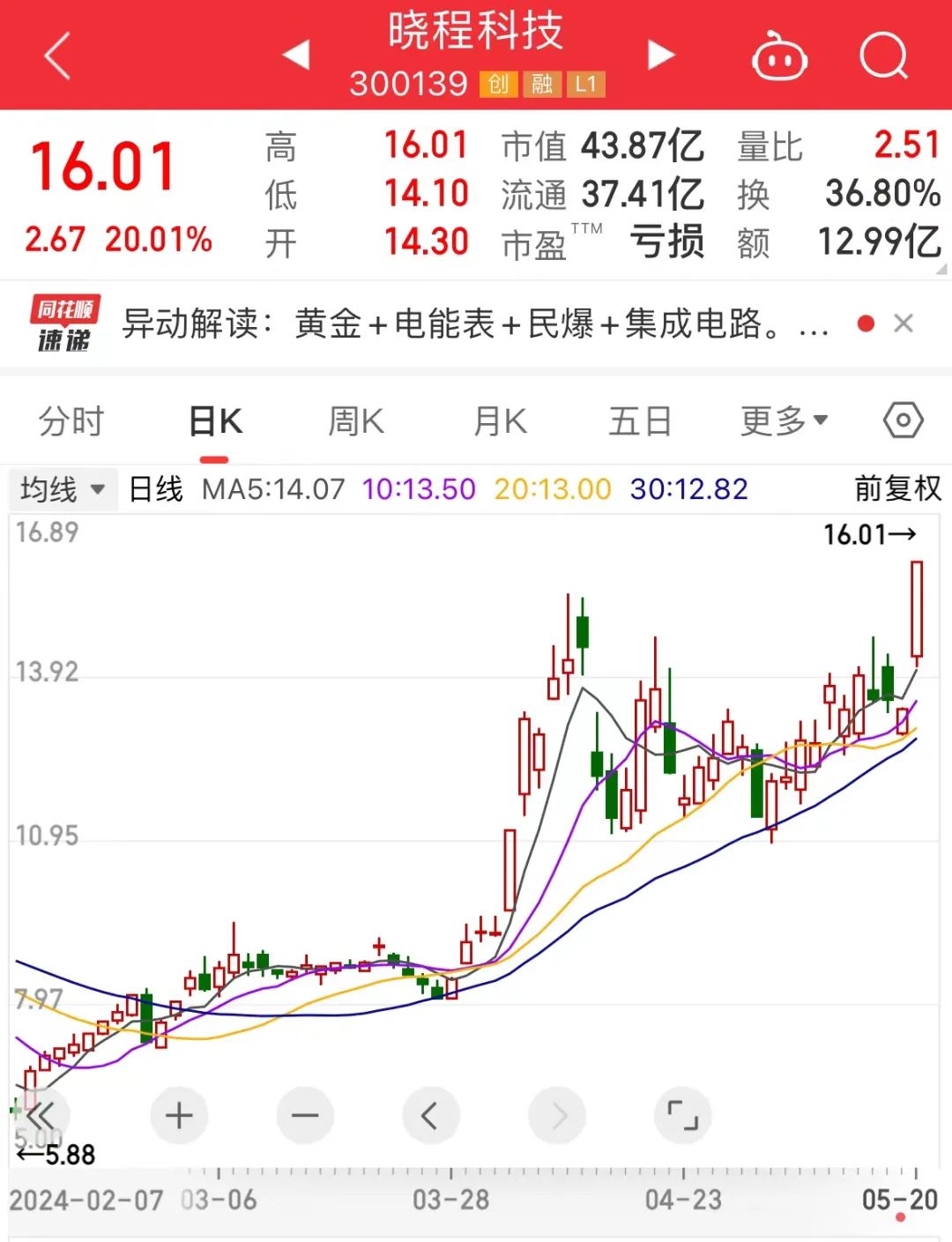The width and height of the screenshot is (952, 1242).
Task: Dismiss the 异动解读 banner
Action: (x=904, y=324)
